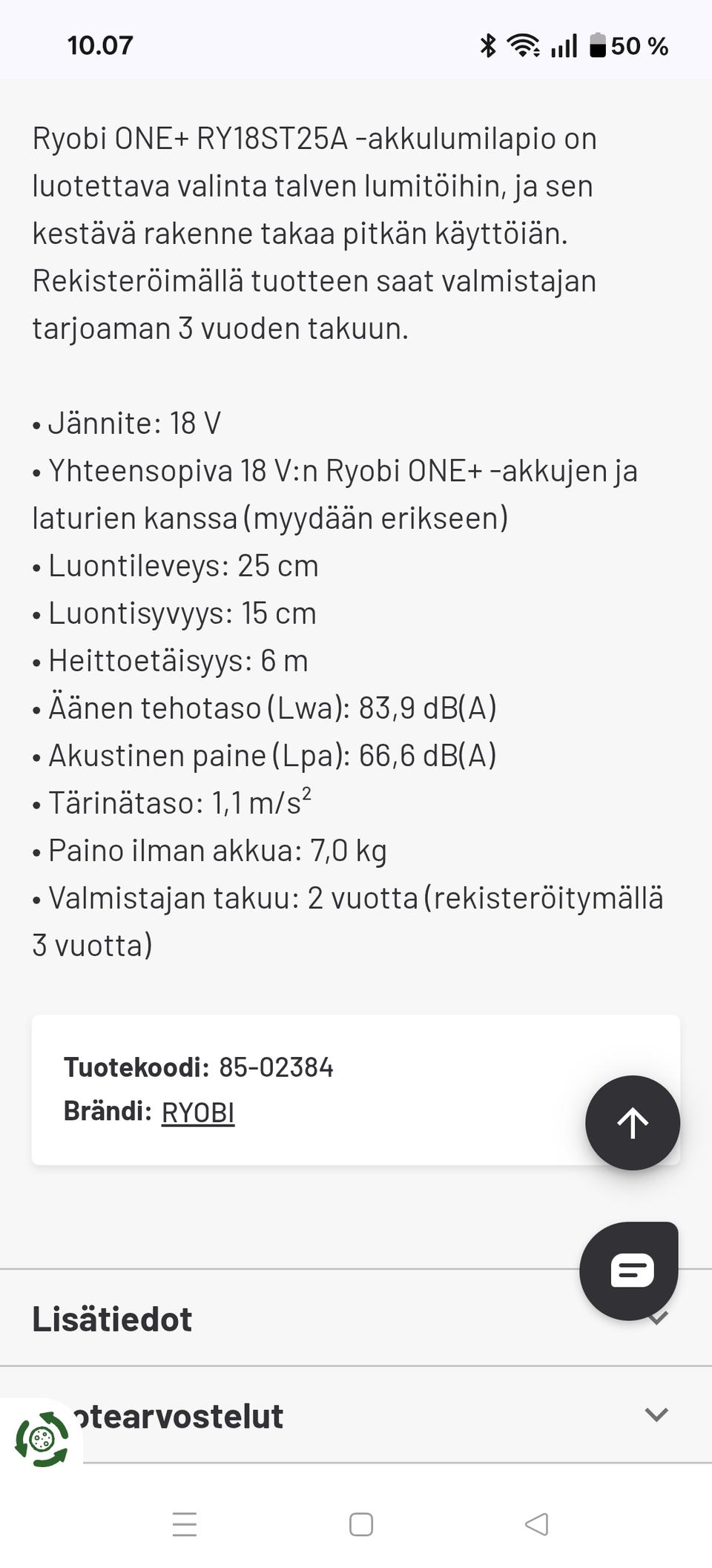The height and width of the screenshot is (1568, 712).
Task: Select the Bluetooth status icon
Action: (x=487, y=45)
